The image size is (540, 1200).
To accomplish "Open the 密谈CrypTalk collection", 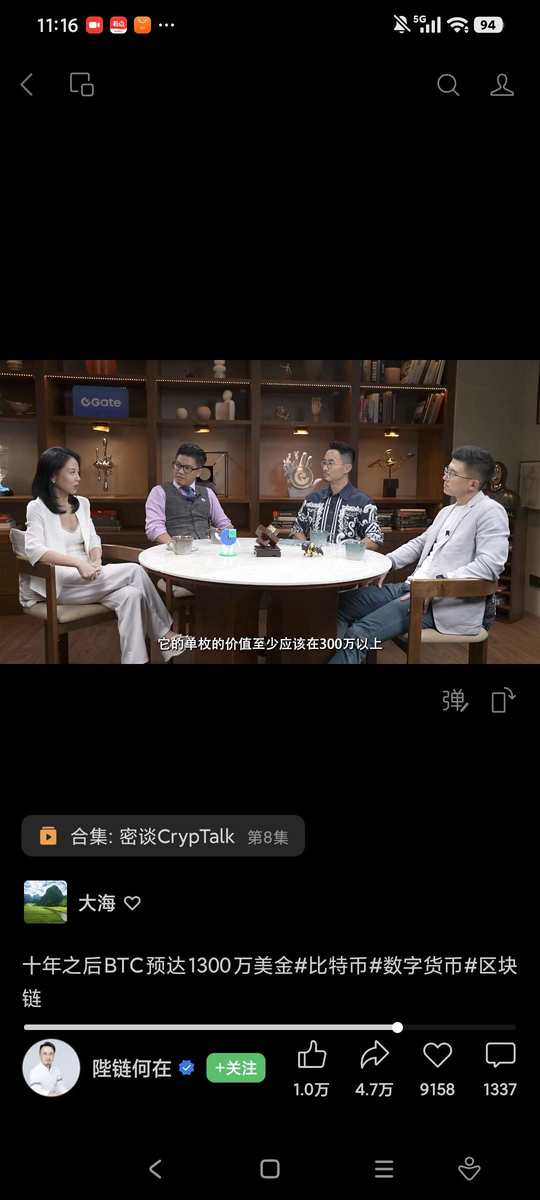I will tap(163, 836).
